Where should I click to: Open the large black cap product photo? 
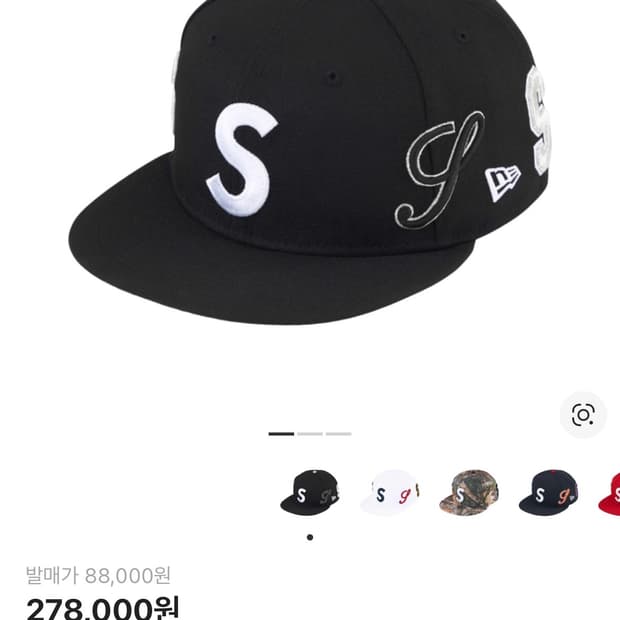click(x=310, y=170)
